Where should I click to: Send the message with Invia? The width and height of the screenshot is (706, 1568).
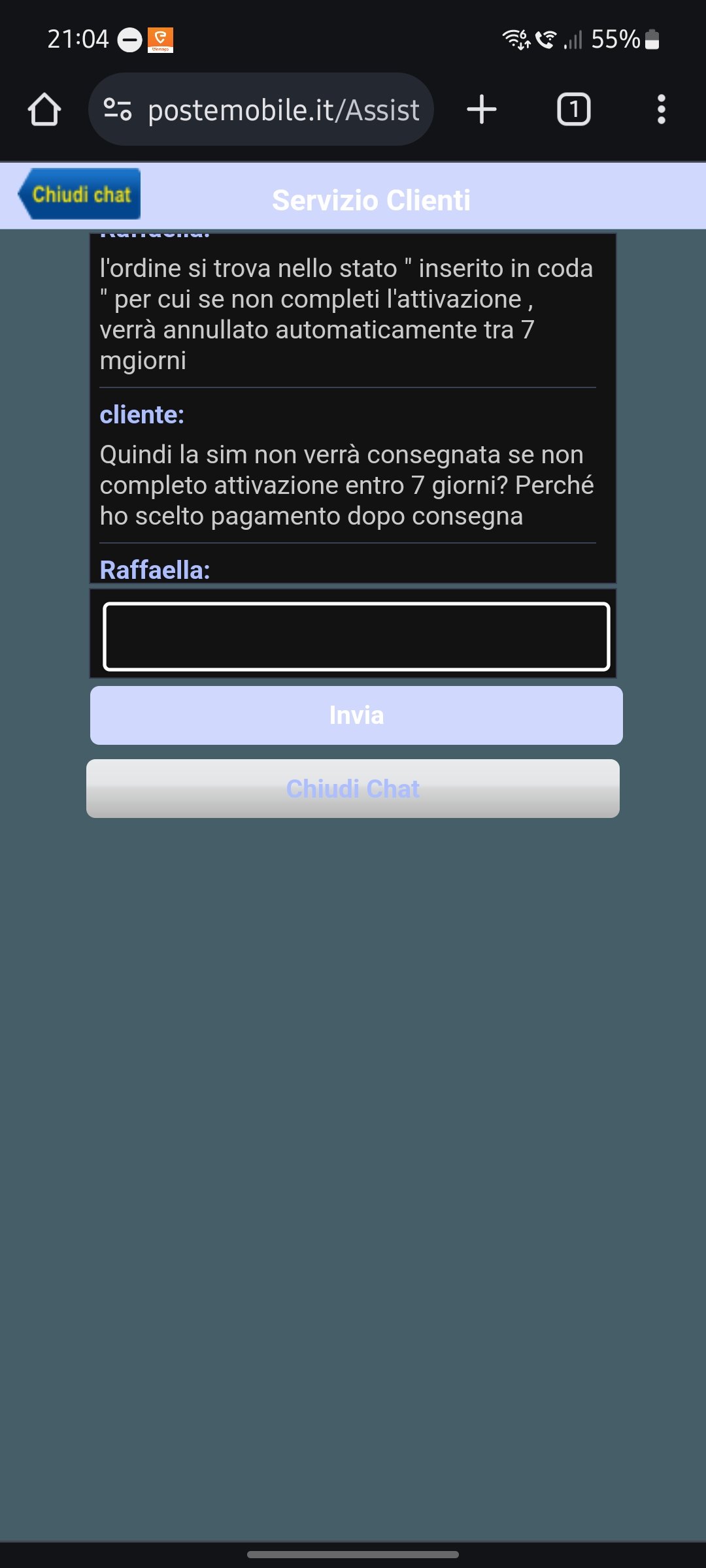point(356,715)
